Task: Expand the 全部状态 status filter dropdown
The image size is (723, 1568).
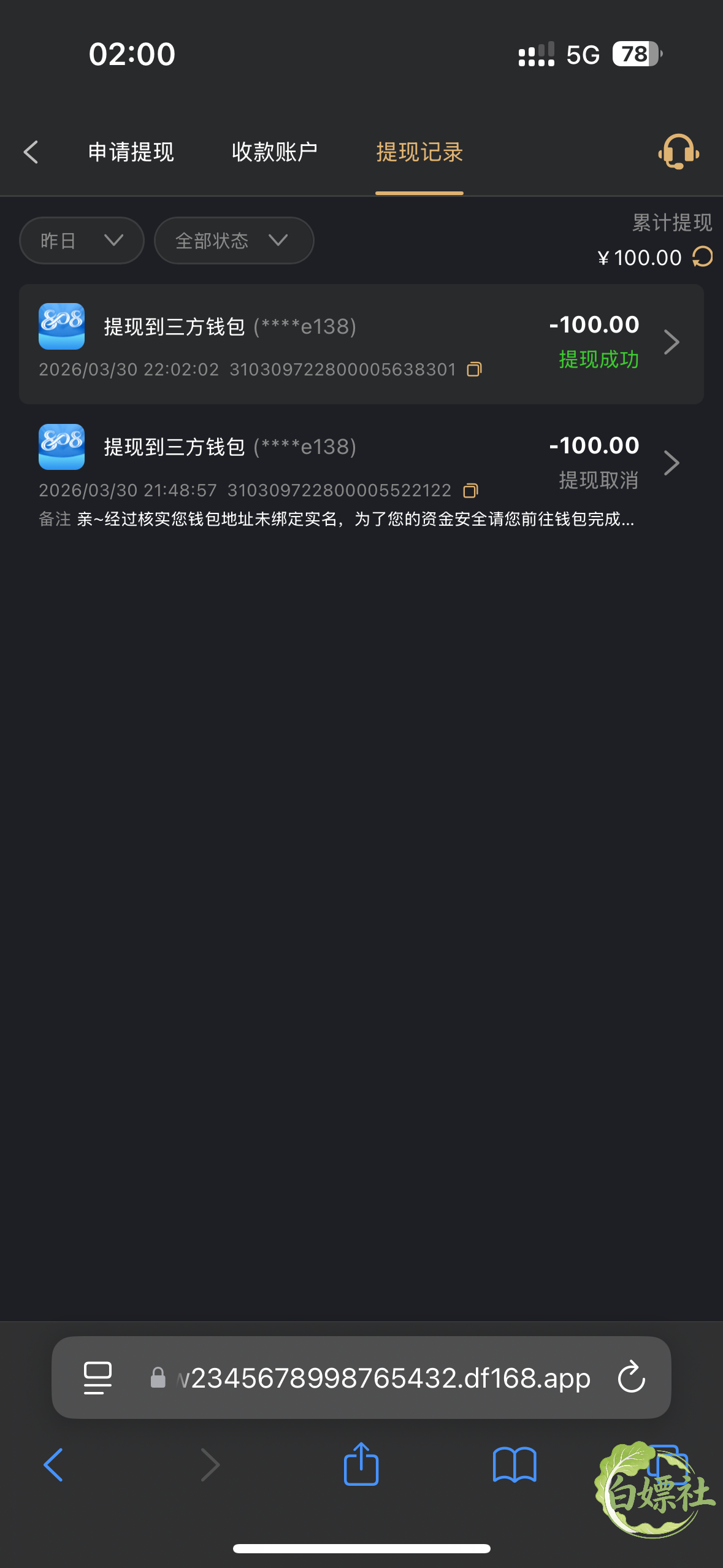Action: coord(234,240)
